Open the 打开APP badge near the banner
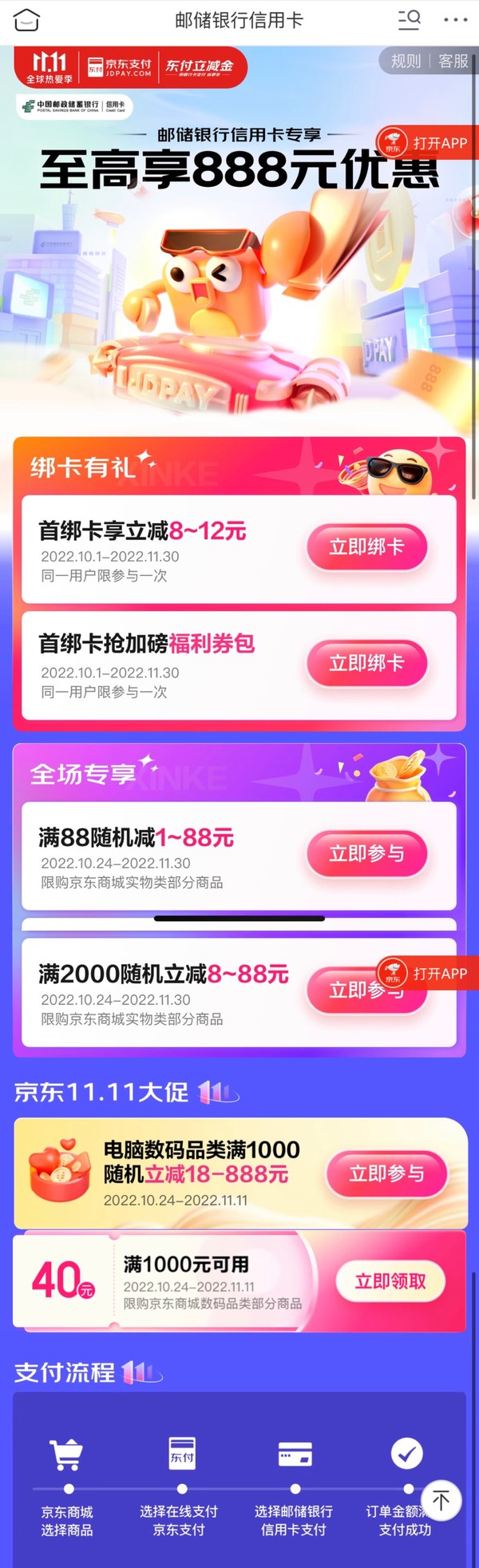The height and width of the screenshot is (1568, 479). (427, 144)
